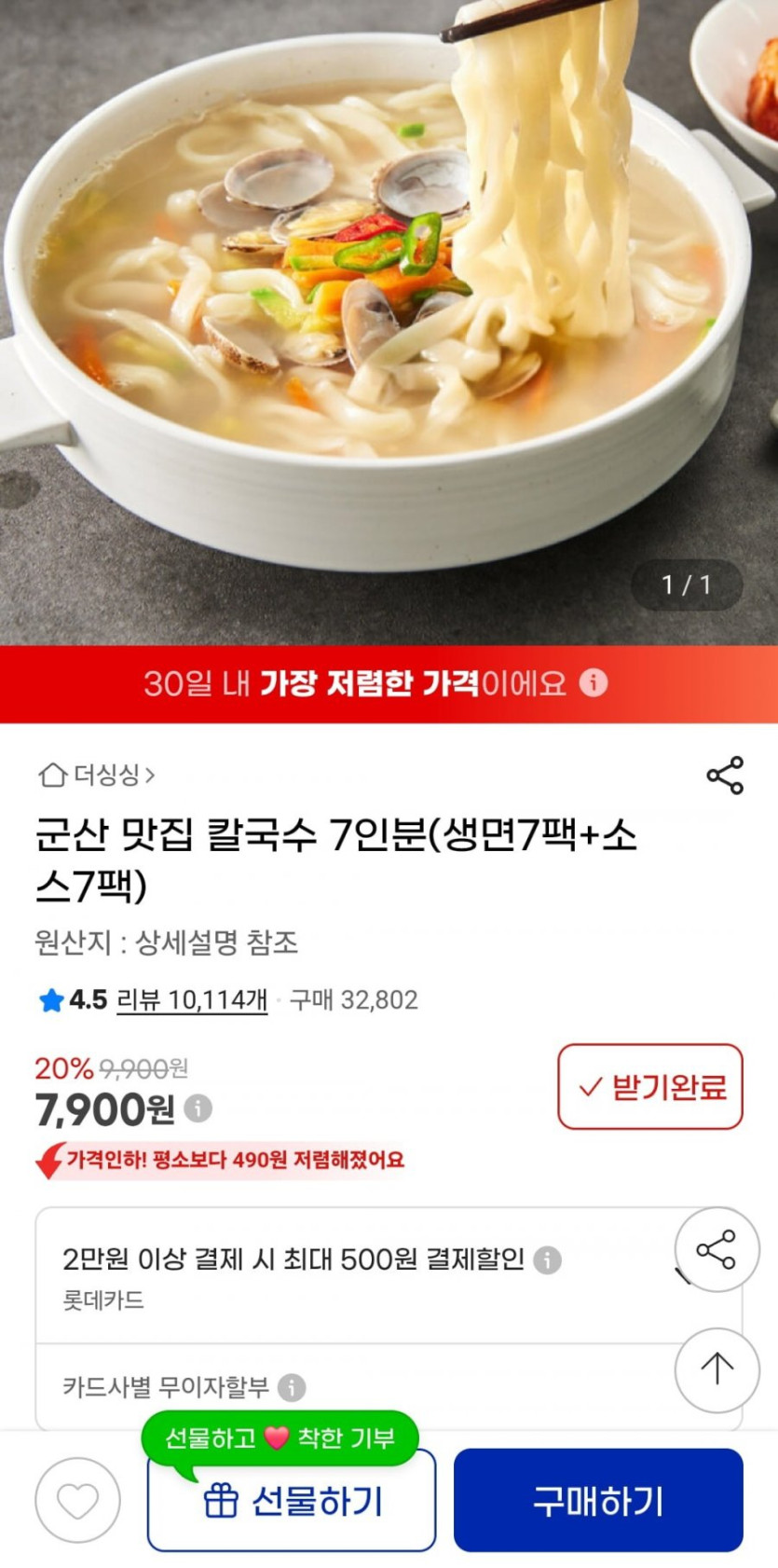This screenshot has height=1568, width=778.
Task: Open the 10,114 reviews link
Action: (x=192, y=1000)
